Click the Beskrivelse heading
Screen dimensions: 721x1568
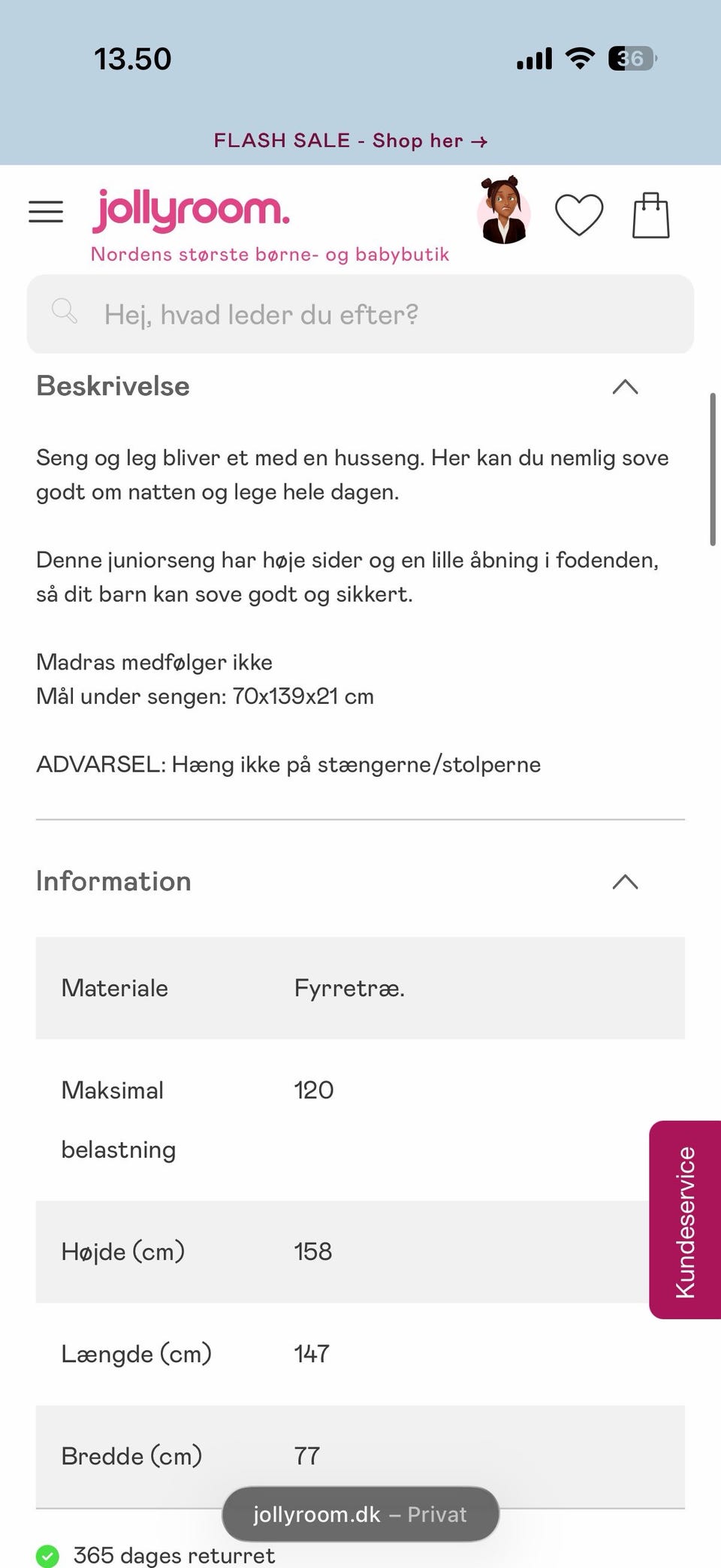tap(113, 386)
